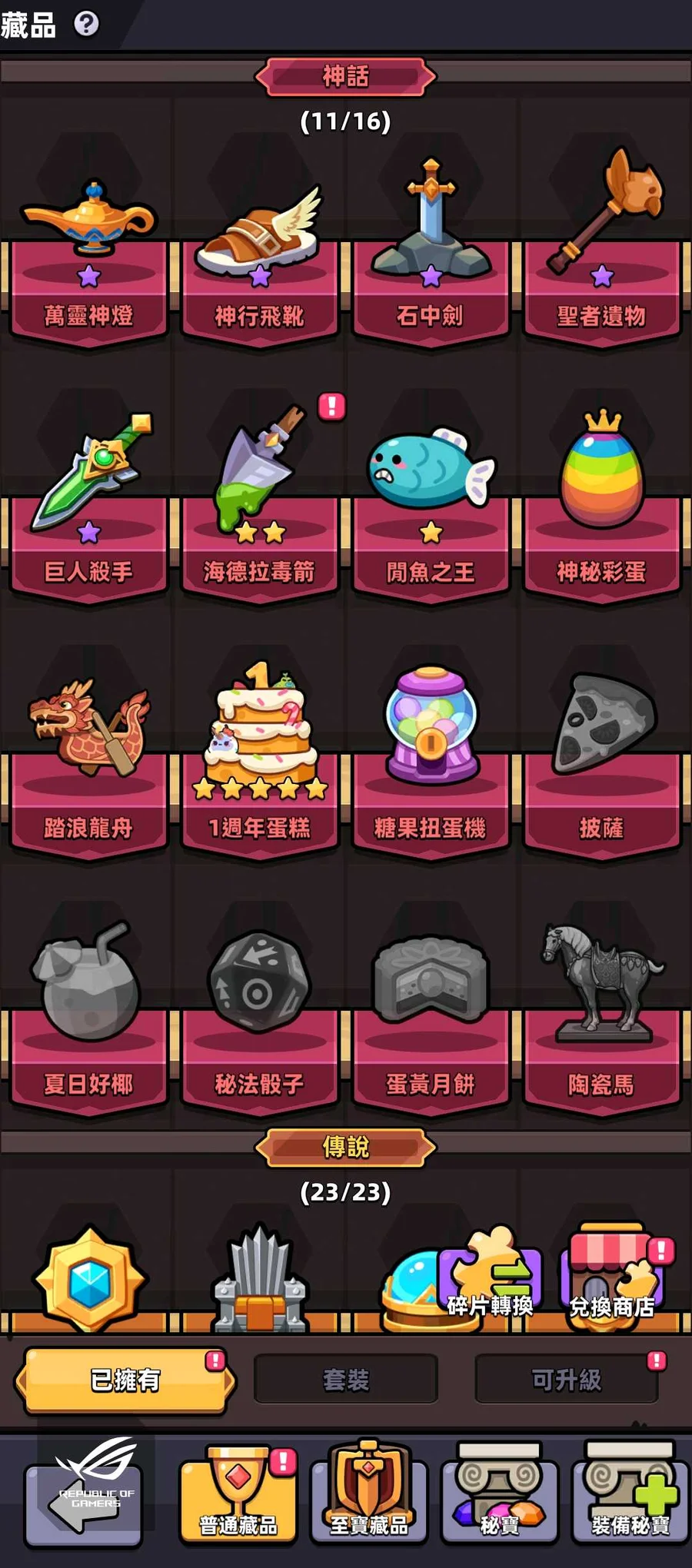Open the help question mark icon
Viewport: 692px width, 1568px height.
point(86,24)
